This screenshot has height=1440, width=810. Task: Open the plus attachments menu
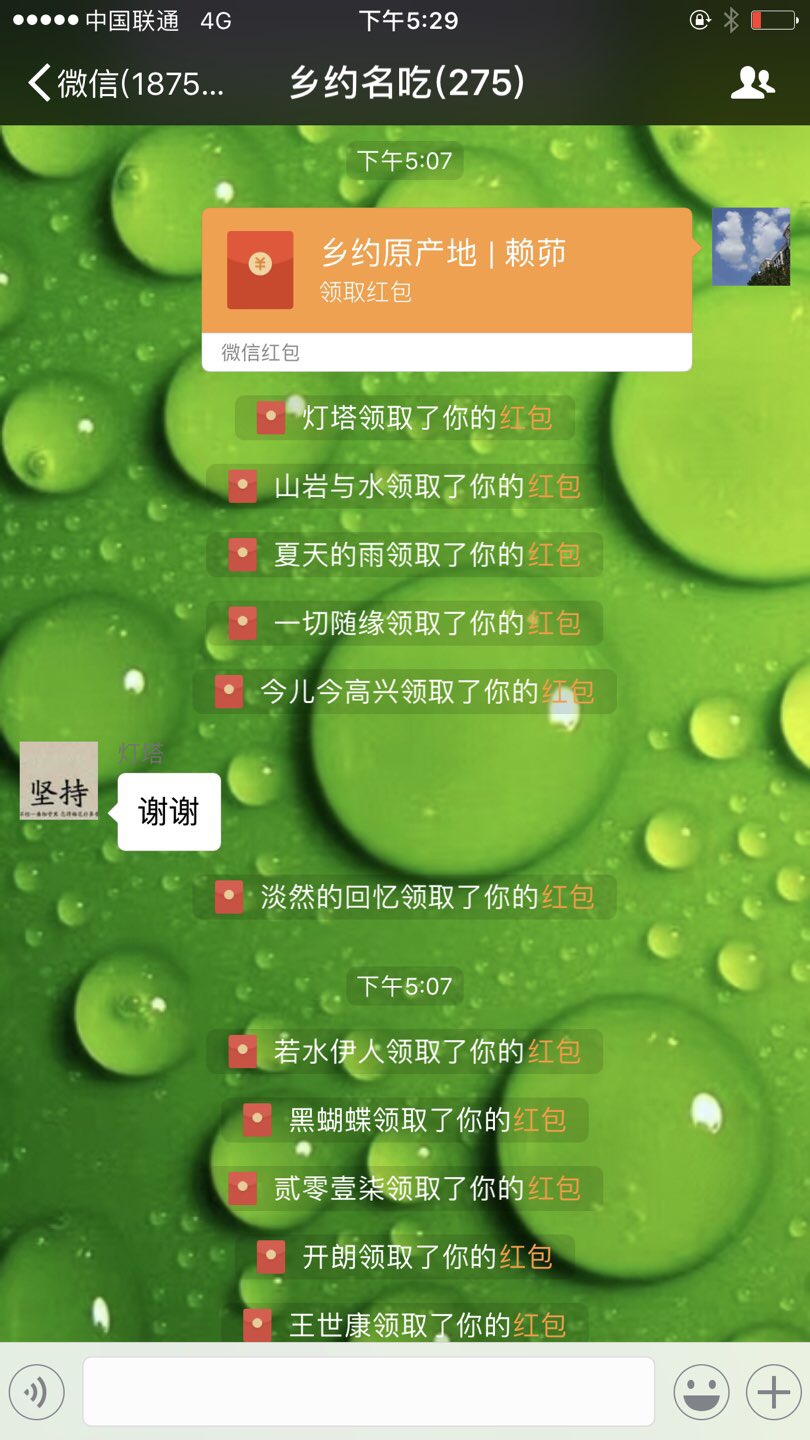coord(773,1392)
